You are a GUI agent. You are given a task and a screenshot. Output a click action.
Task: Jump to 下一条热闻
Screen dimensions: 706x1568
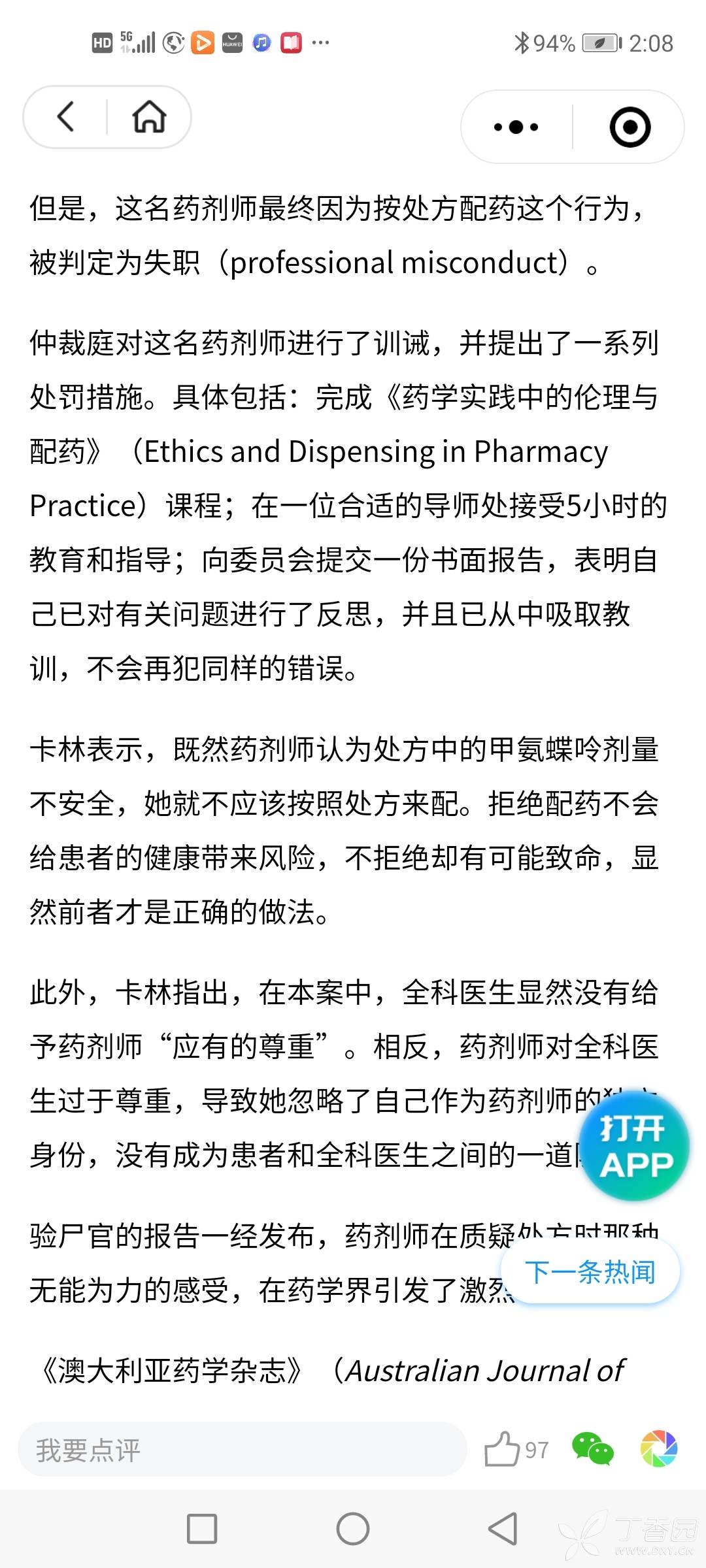(x=590, y=1271)
